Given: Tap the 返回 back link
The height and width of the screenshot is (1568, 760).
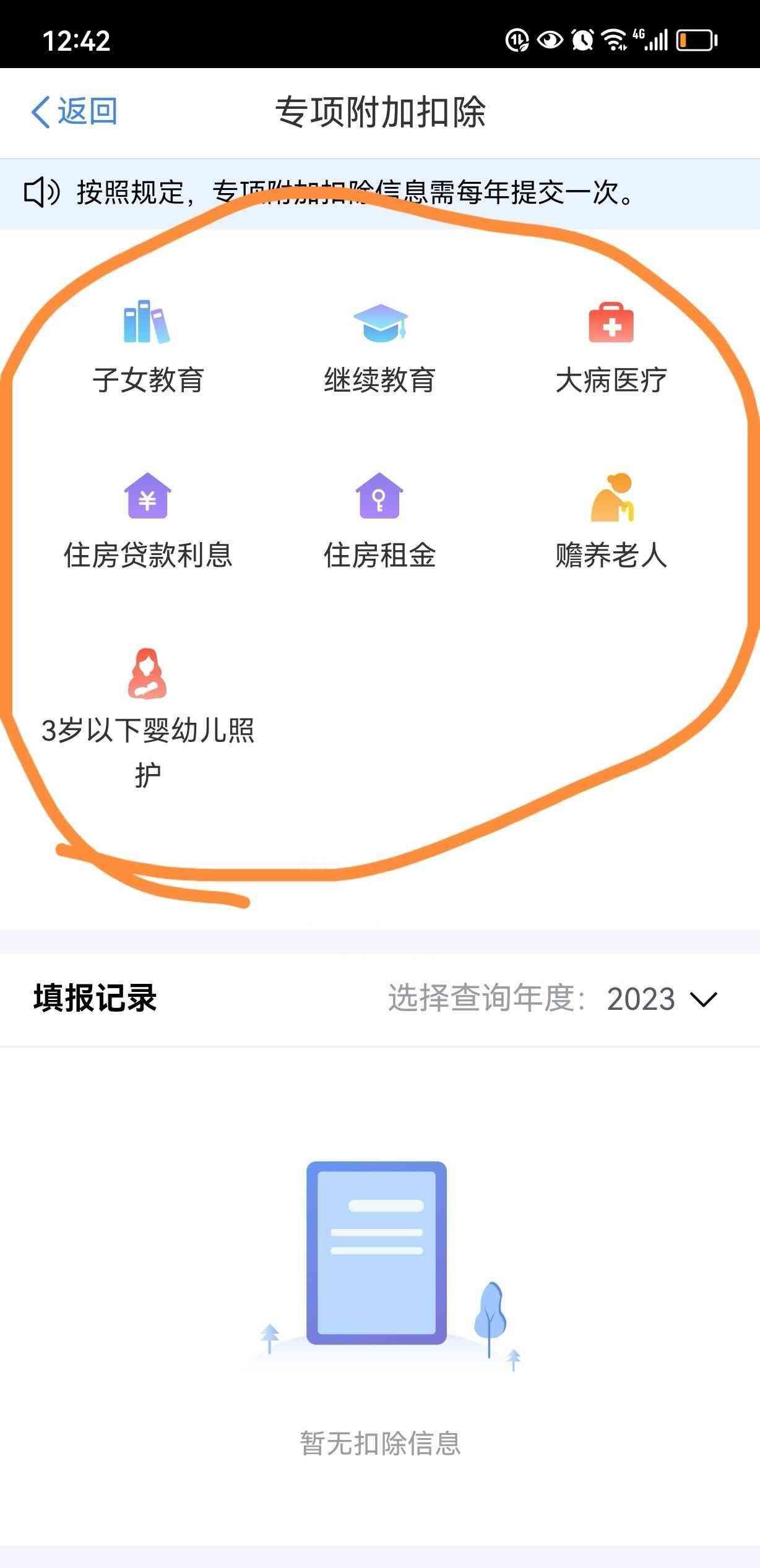Looking at the screenshot, I should click(74, 111).
